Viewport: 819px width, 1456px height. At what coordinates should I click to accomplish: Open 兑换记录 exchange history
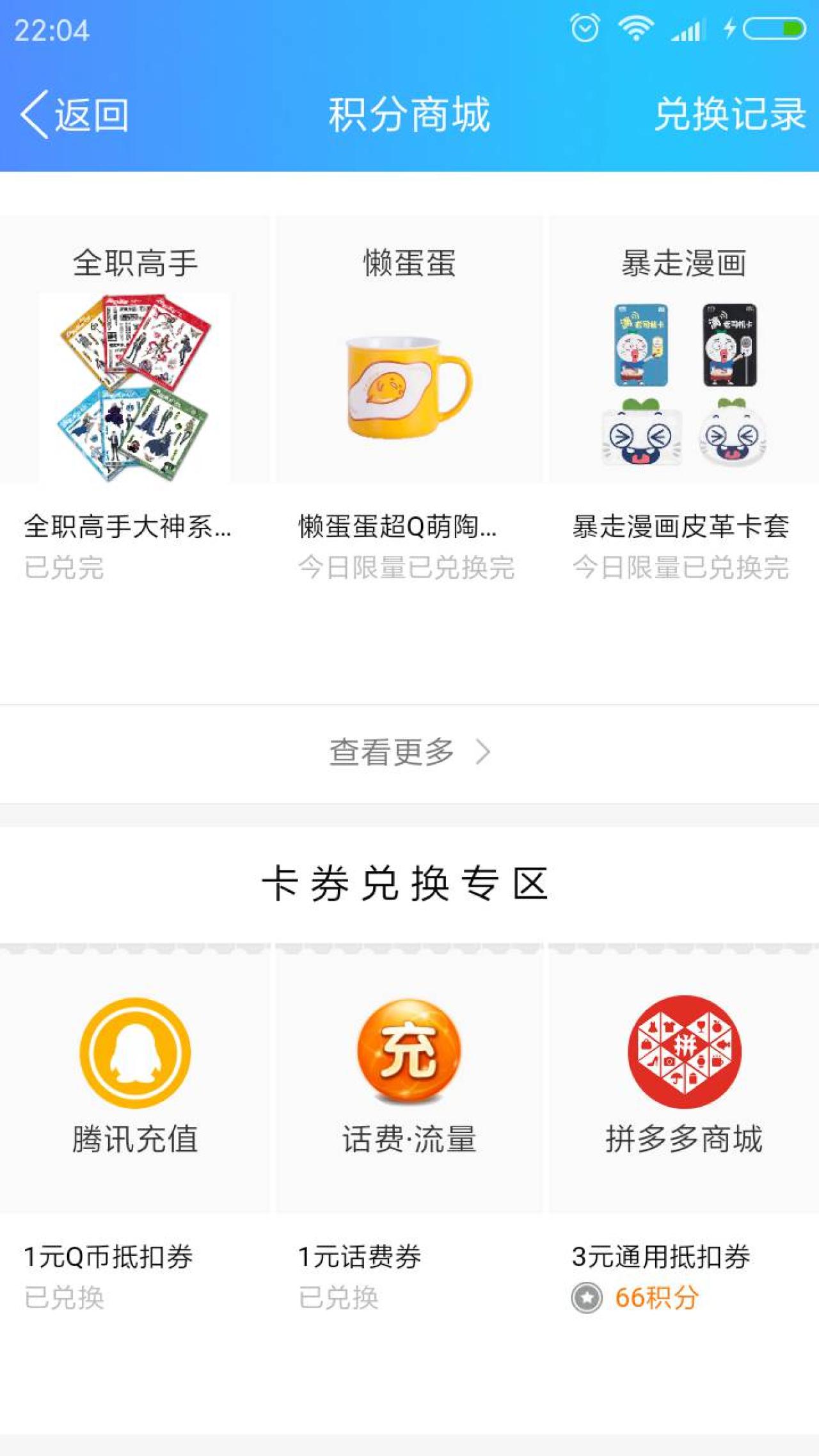coord(729,115)
